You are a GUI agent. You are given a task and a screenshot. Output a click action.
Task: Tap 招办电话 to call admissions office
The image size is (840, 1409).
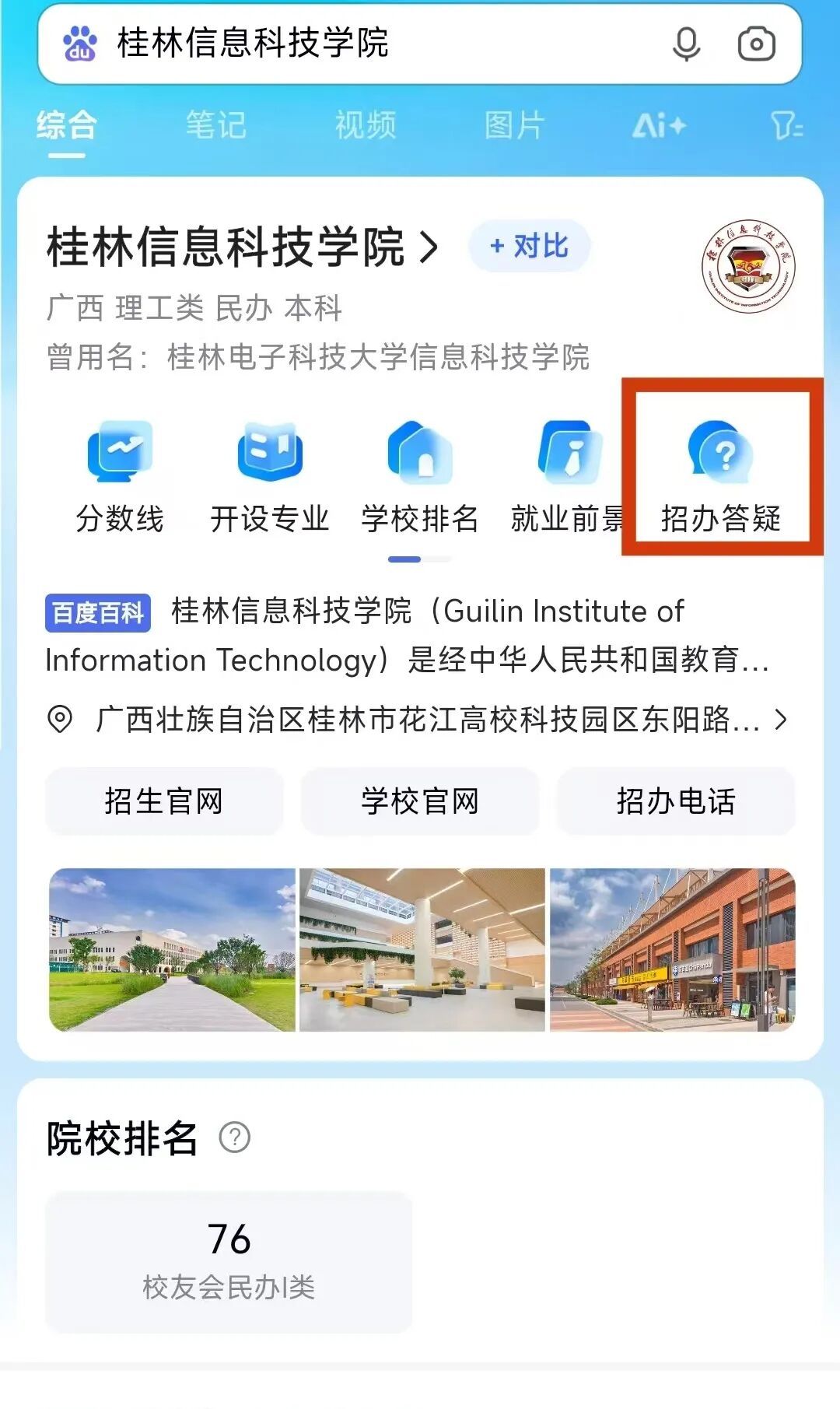coord(676,801)
